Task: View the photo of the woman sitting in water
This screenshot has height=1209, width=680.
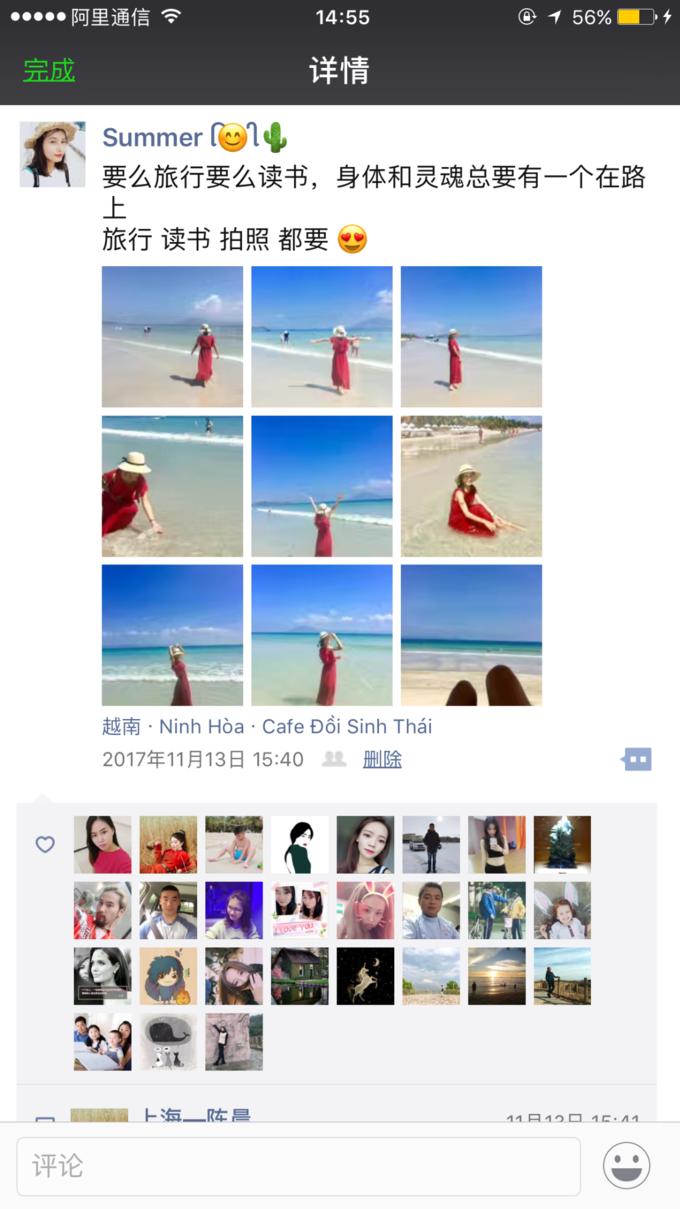Action: click(x=471, y=486)
